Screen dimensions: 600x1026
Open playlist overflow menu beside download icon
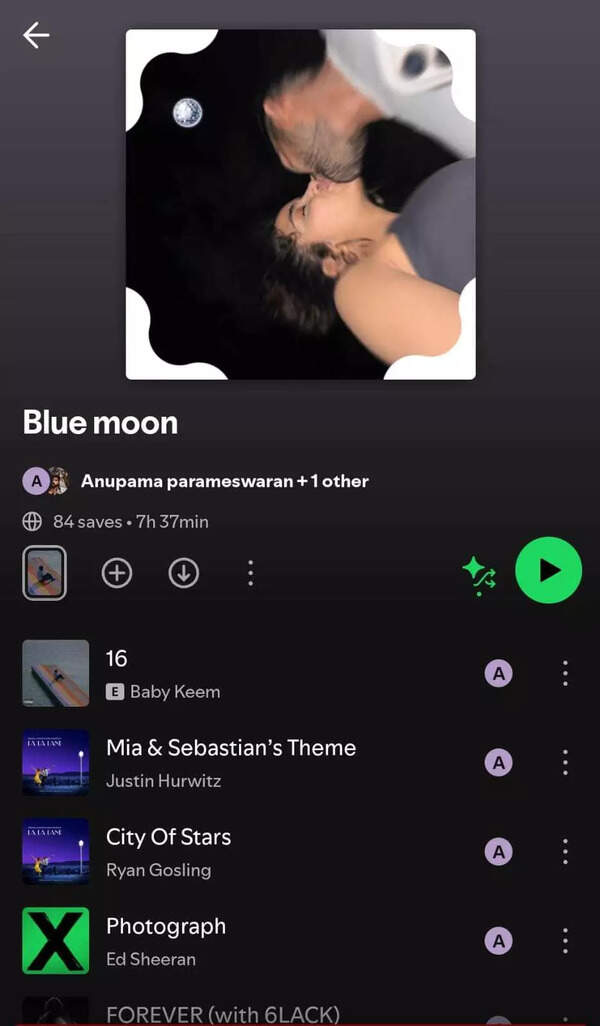pos(250,573)
